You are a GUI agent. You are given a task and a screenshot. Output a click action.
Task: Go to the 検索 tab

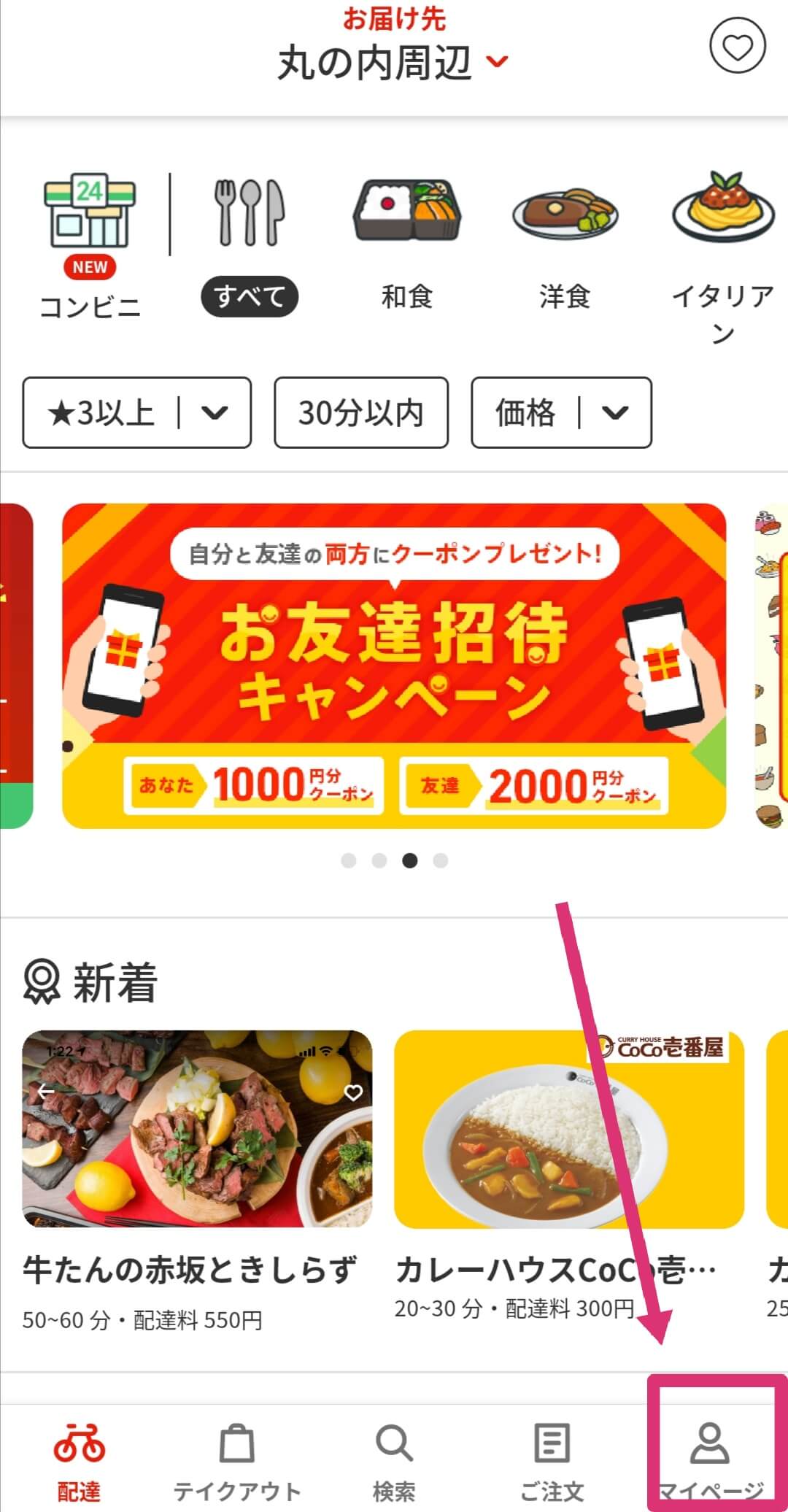394,1459
